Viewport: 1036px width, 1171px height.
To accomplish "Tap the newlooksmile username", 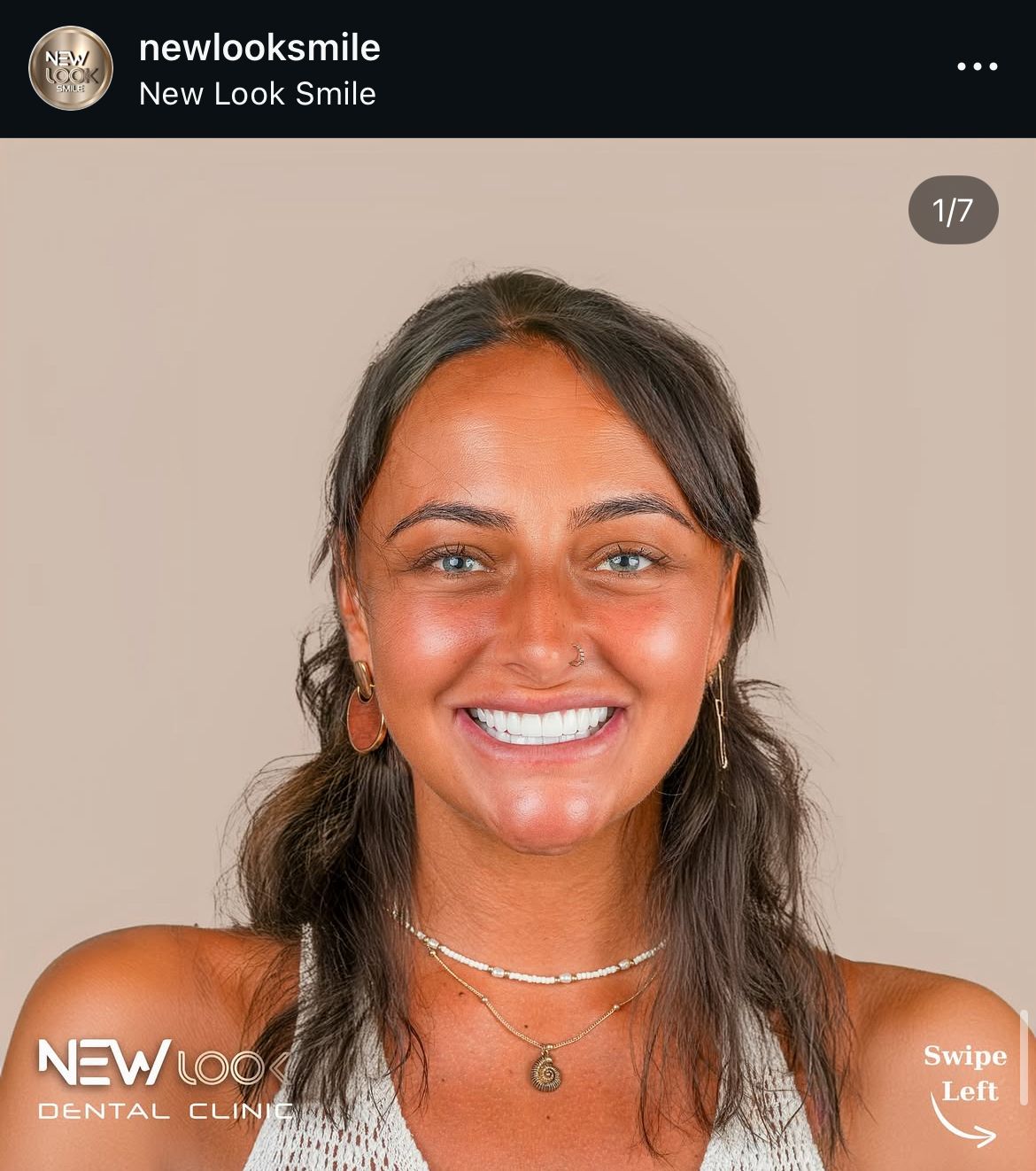I will click(x=259, y=48).
